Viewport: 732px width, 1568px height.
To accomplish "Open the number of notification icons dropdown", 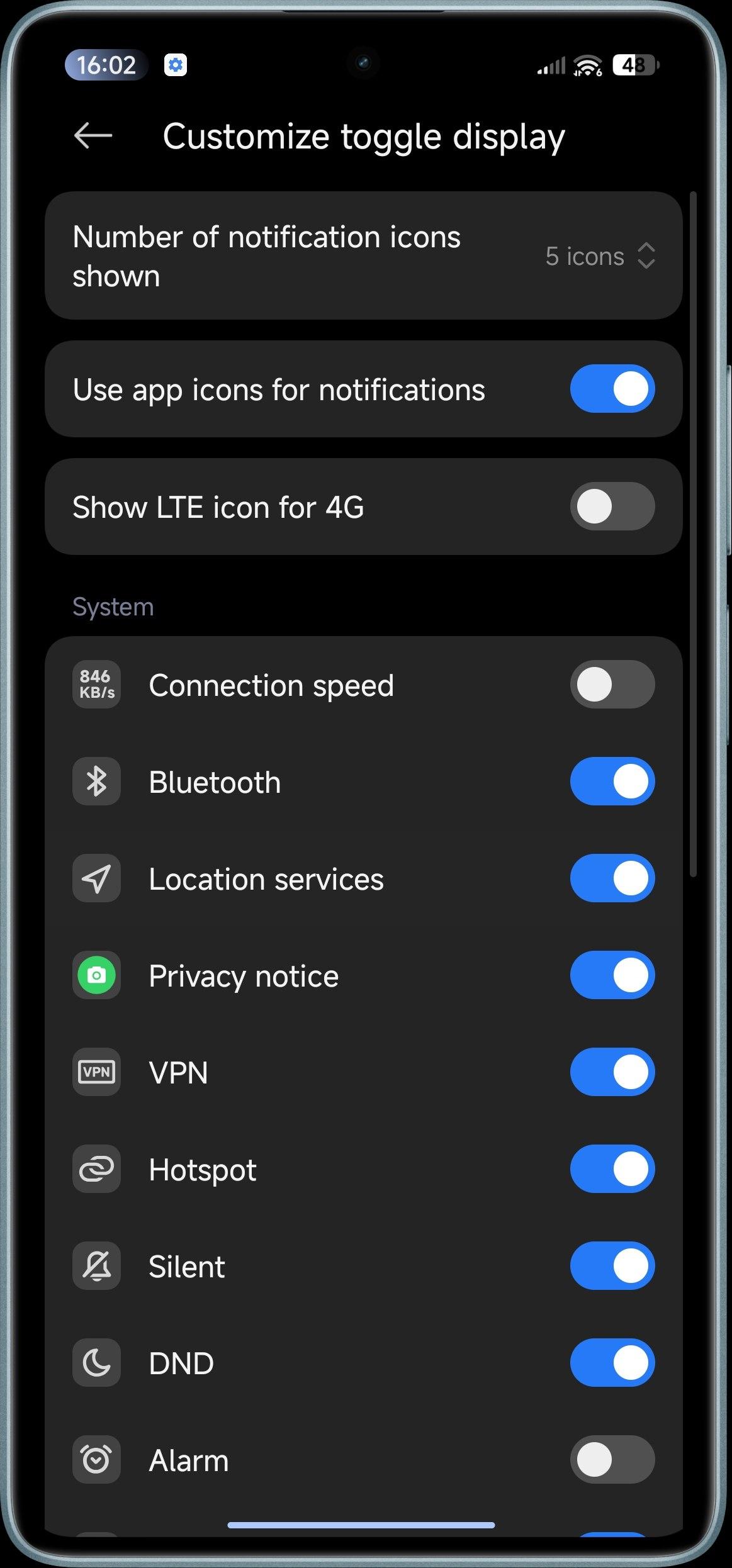I will tap(600, 256).
